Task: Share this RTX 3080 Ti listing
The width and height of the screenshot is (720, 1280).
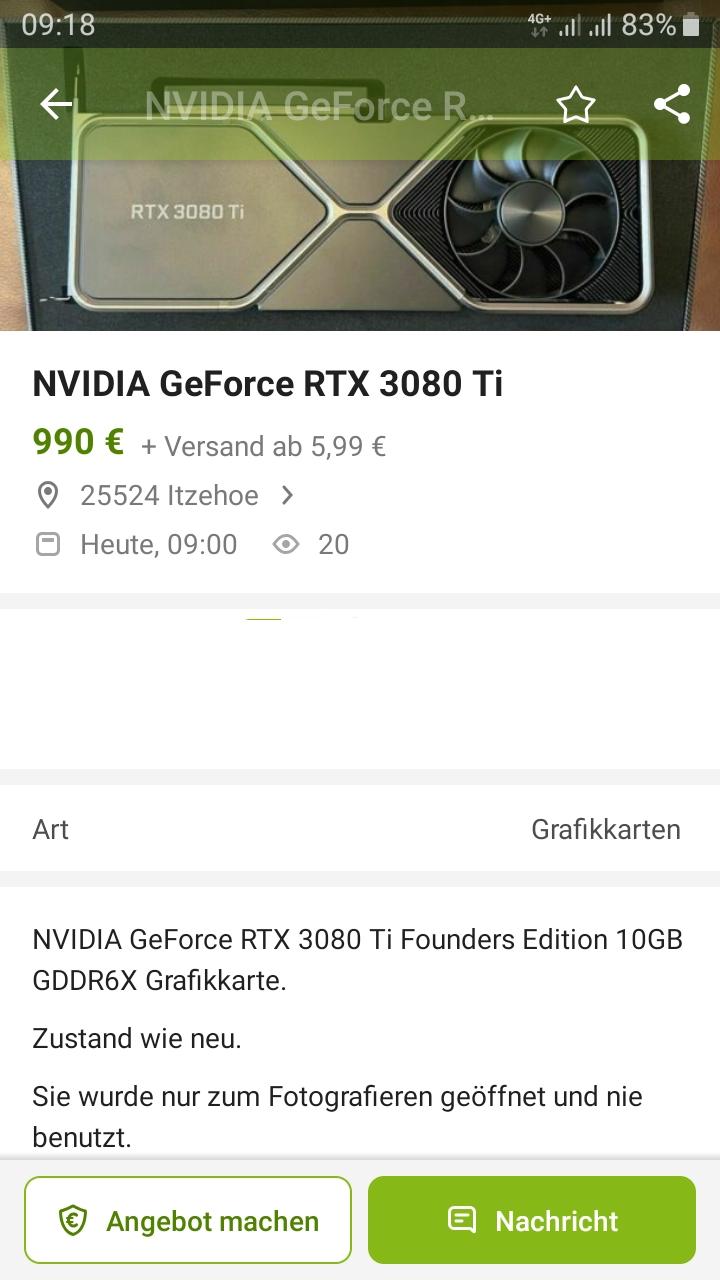Action: click(x=672, y=105)
